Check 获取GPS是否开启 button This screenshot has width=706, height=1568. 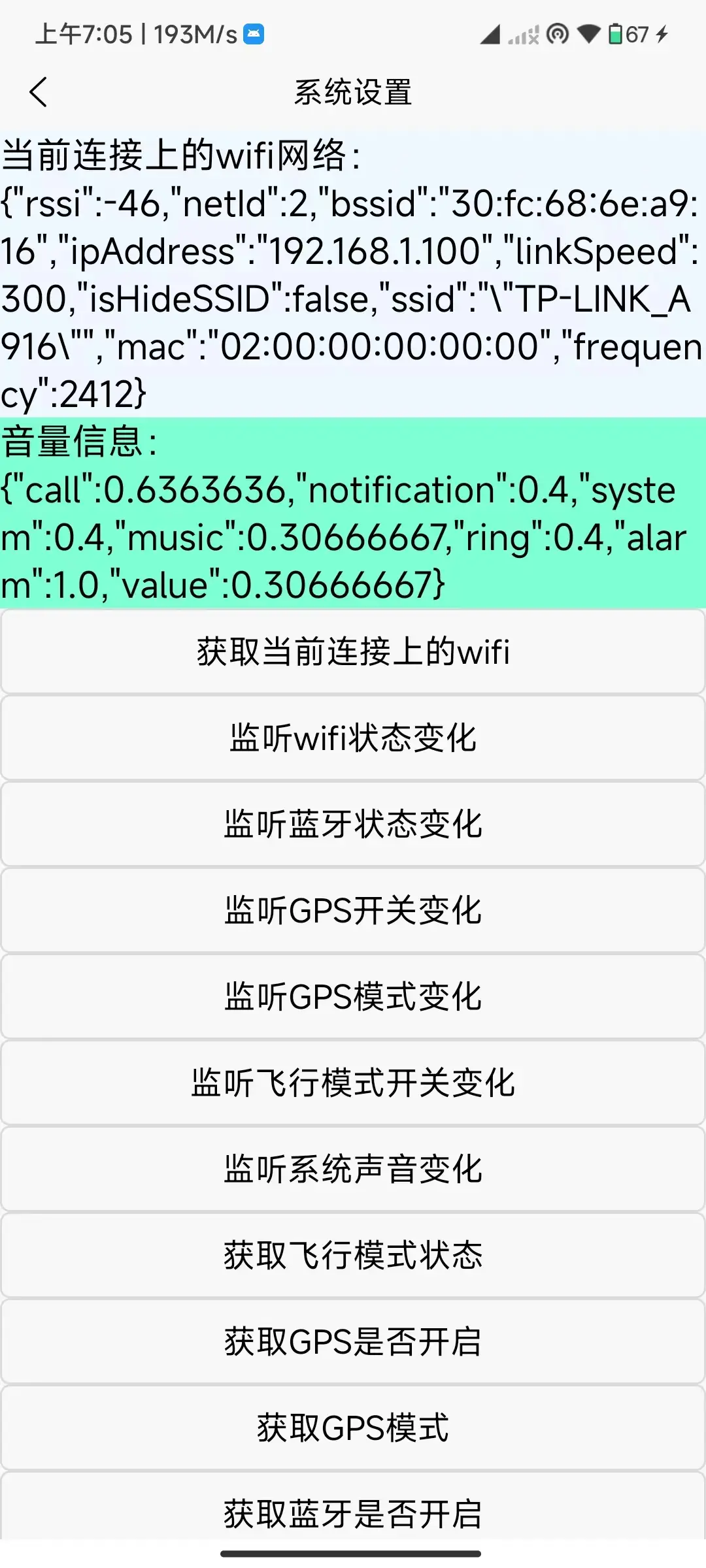point(353,1341)
